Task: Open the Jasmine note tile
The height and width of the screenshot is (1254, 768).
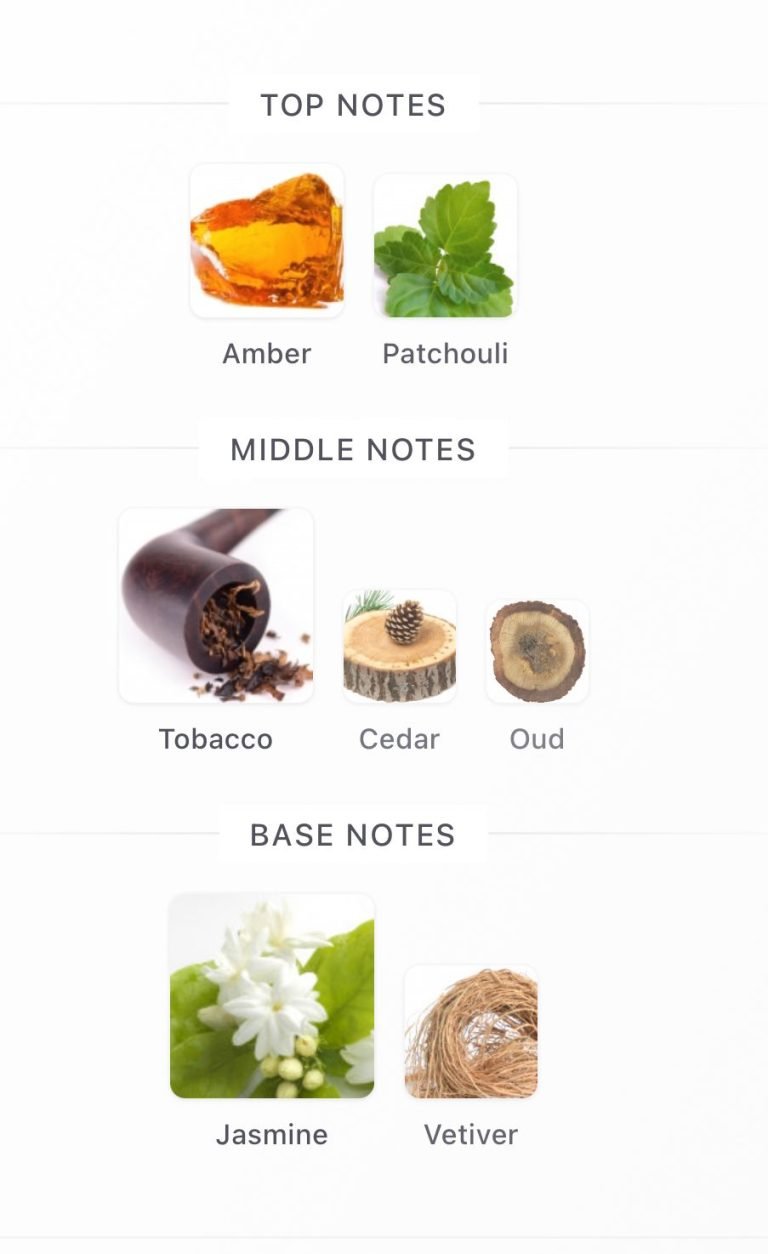Action: click(272, 996)
